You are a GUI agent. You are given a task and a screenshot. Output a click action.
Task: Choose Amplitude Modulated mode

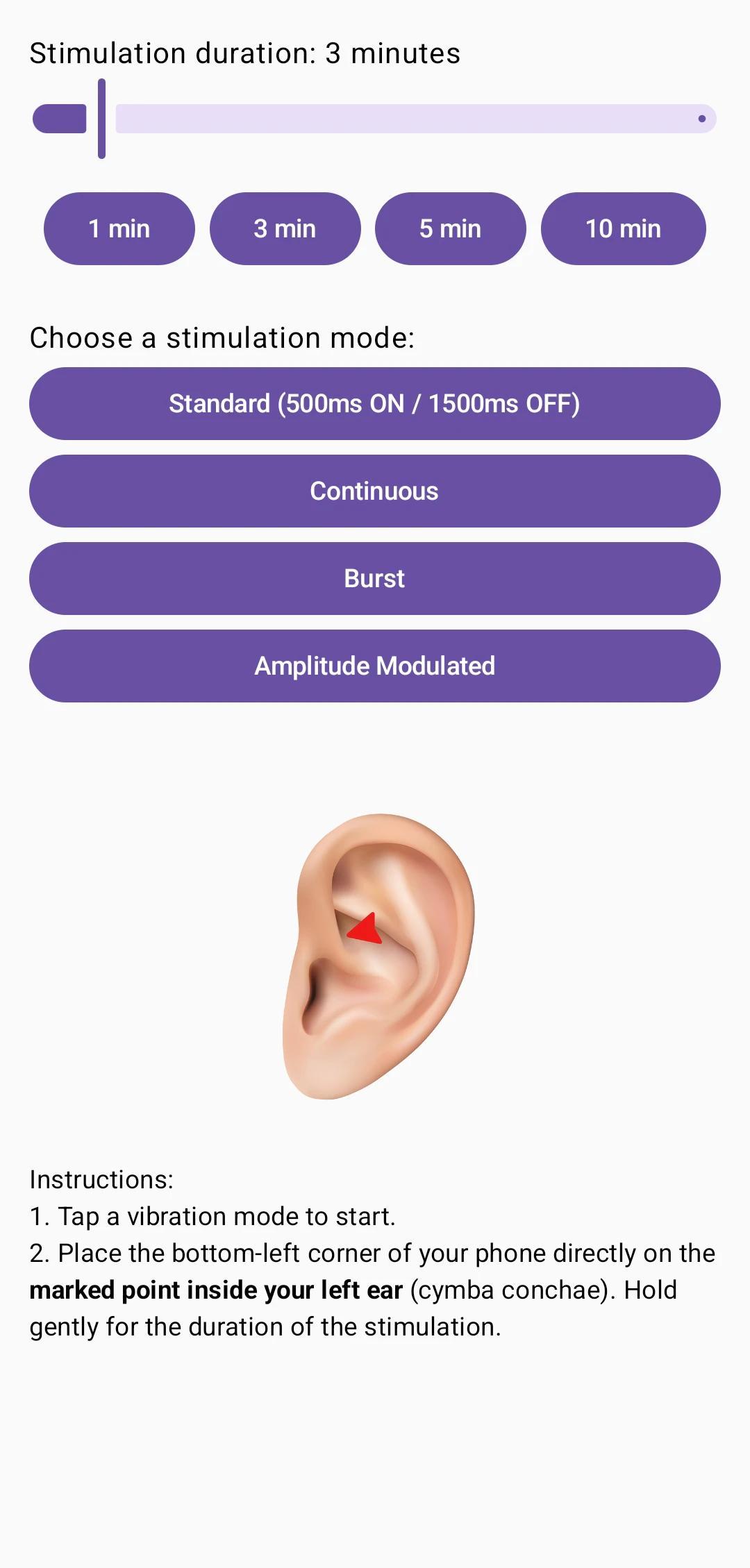(374, 666)
